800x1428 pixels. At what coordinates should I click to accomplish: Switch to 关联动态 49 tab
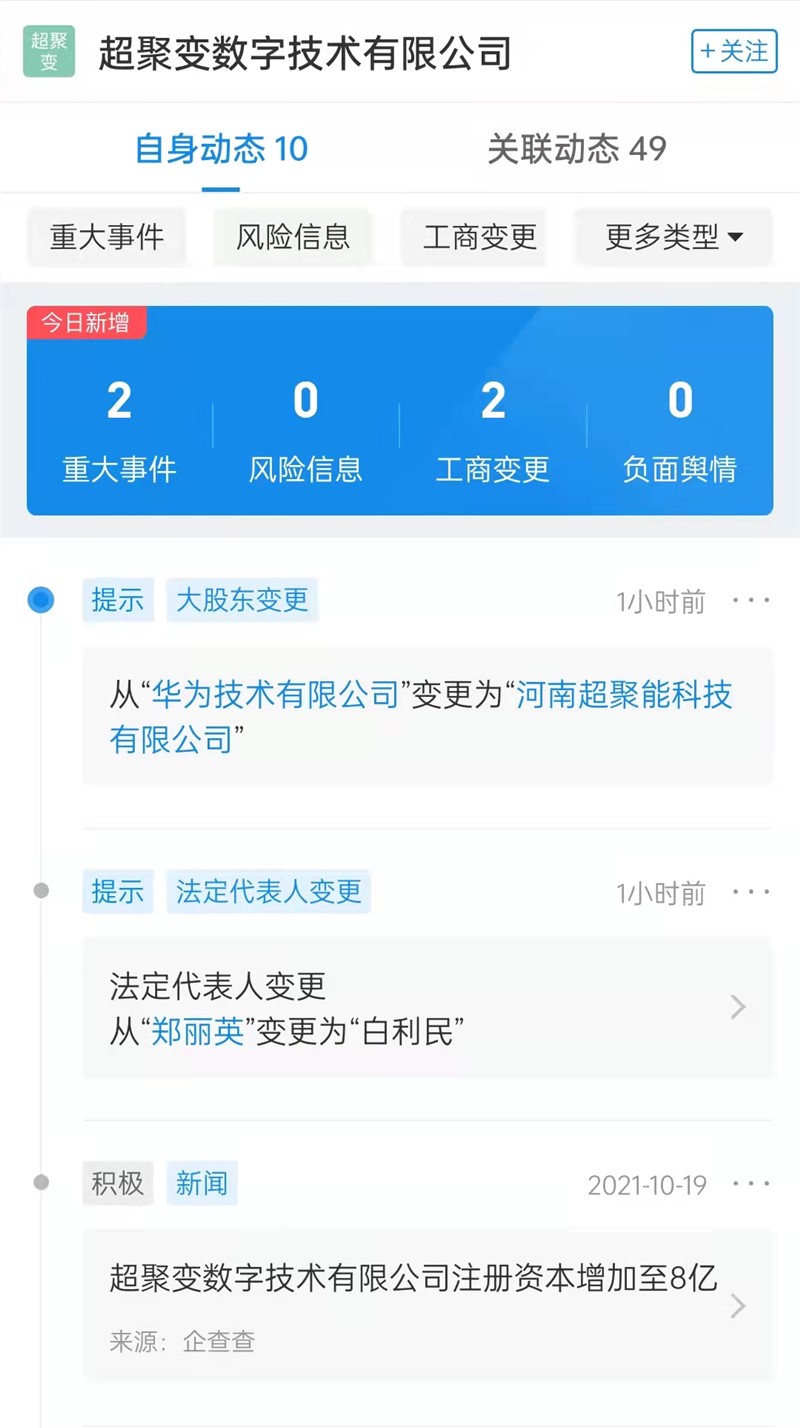[x=576, y=149]
